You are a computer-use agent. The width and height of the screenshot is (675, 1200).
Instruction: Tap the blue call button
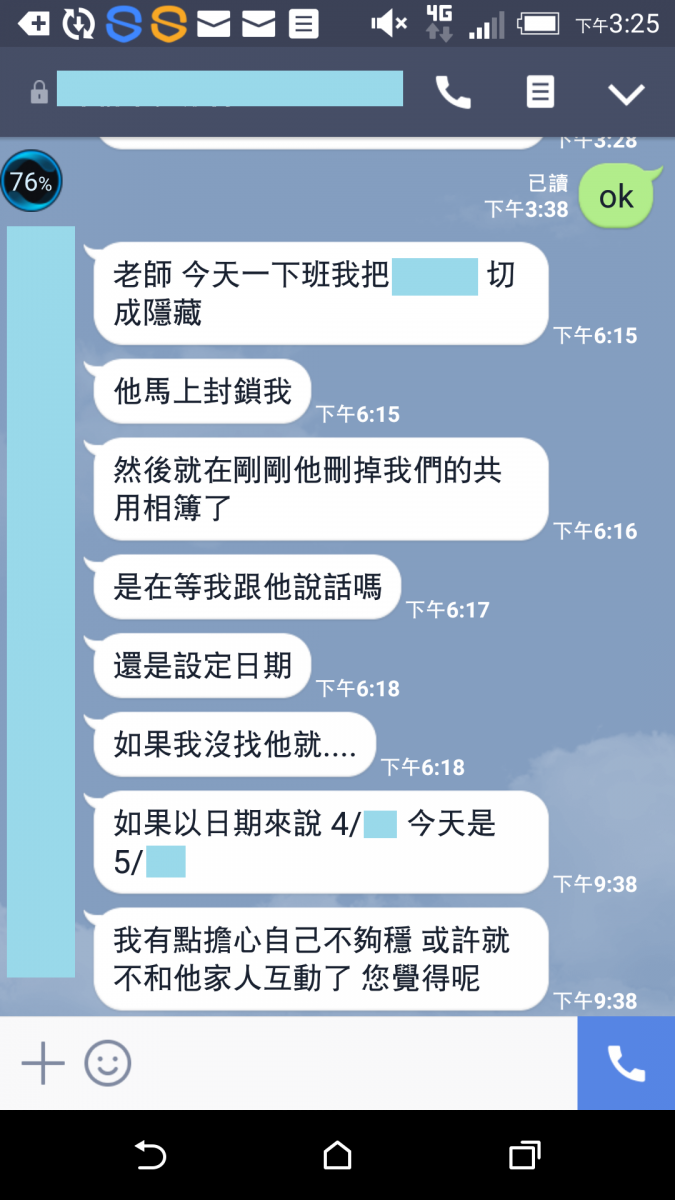pos(626,1063)
